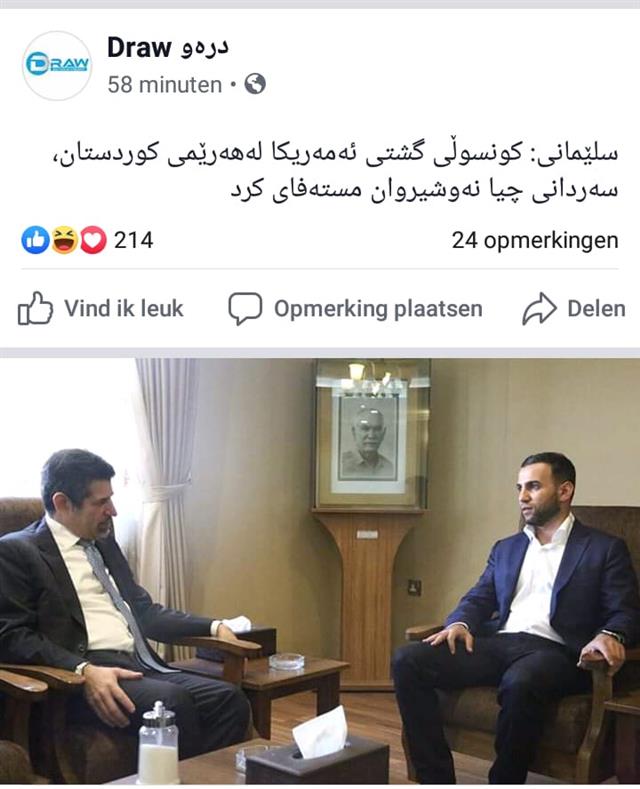This screenshot has width=640, height=789.
Task: Open the Draw page name link
Action: [168, 48]
